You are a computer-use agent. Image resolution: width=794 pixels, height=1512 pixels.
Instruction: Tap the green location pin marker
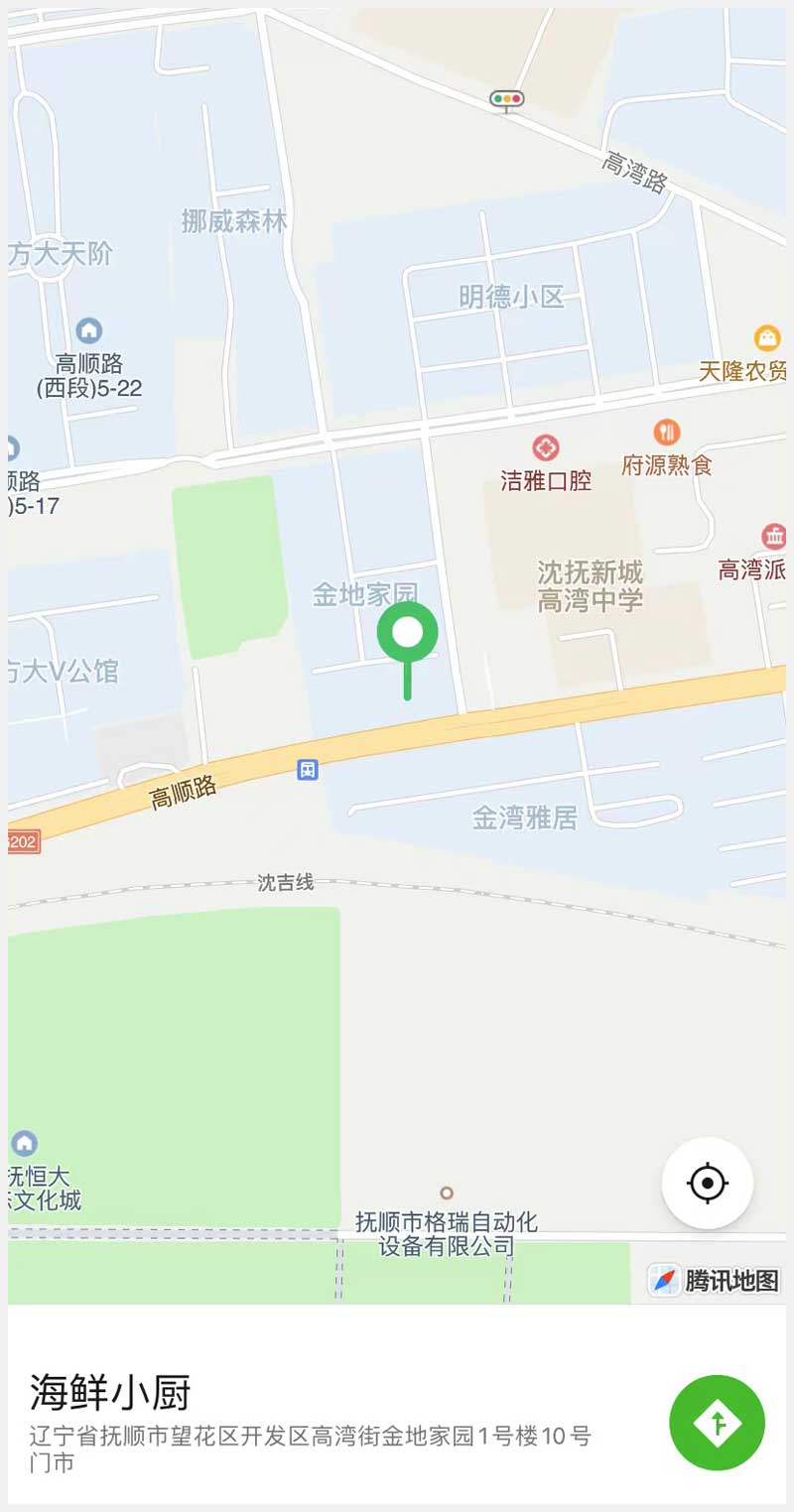pyautogui.click(x=407, y=633)
